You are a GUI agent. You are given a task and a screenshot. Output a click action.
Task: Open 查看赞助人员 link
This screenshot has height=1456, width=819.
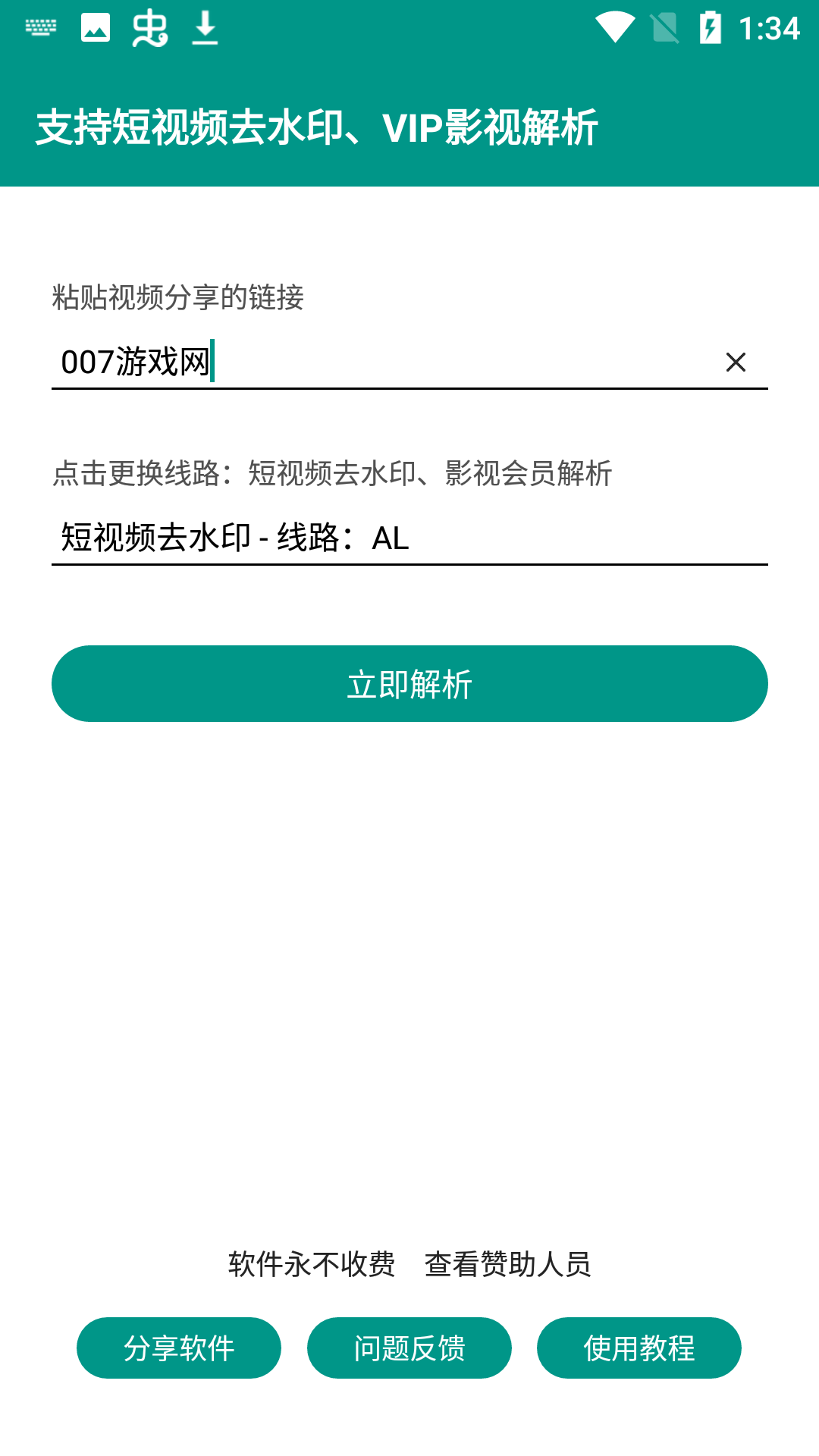[x=507, y=1264]
